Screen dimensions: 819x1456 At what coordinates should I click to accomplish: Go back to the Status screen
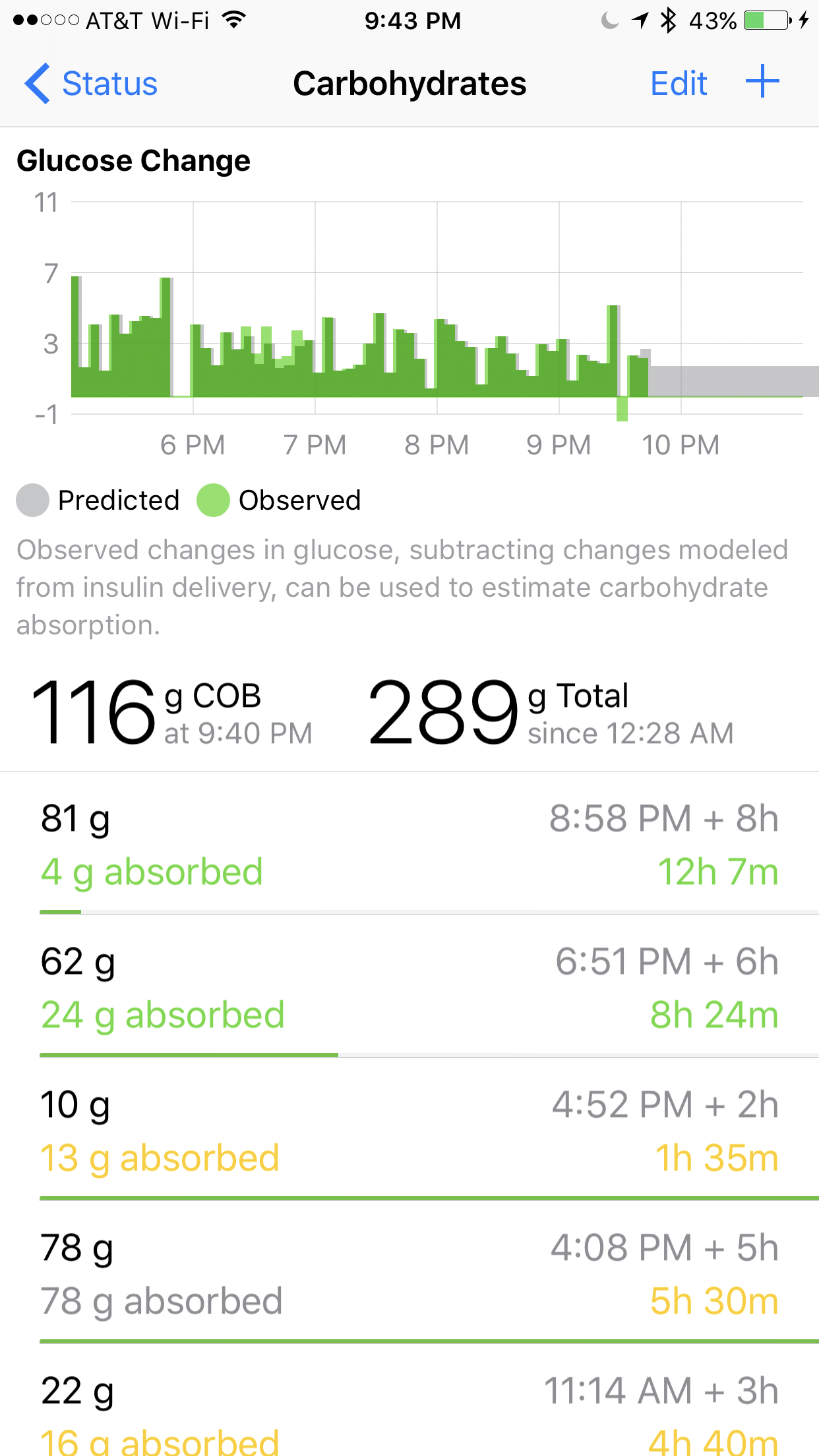coord(91,84)
